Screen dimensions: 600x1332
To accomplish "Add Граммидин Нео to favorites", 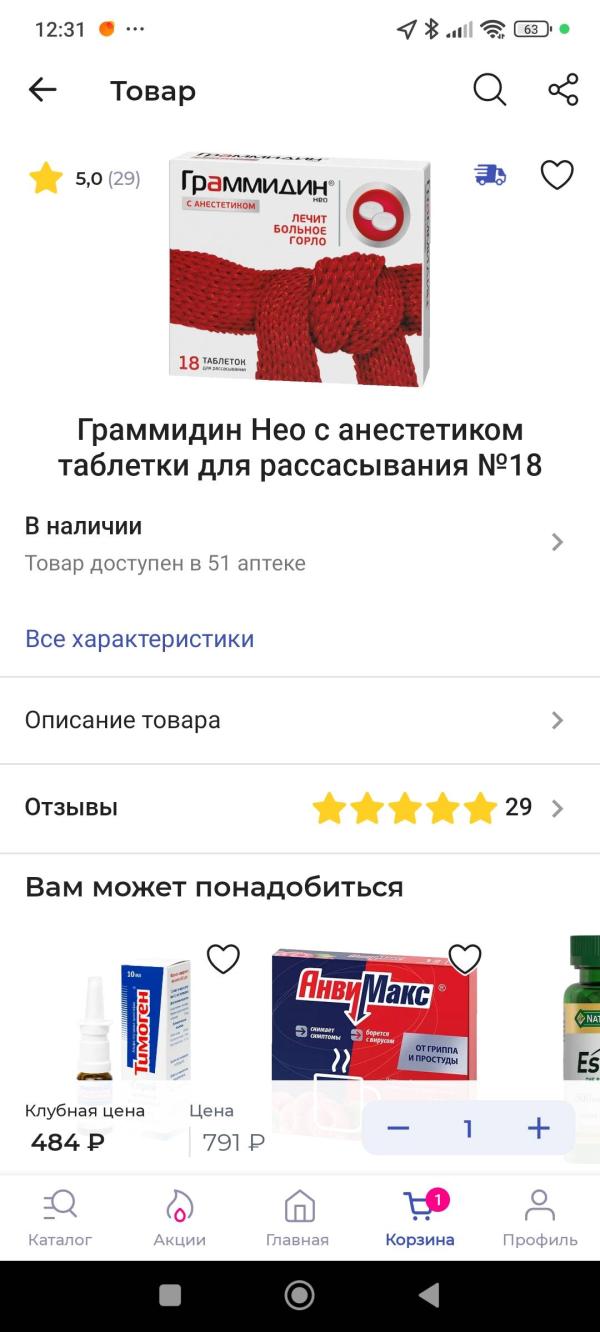I will pos(557,175).
